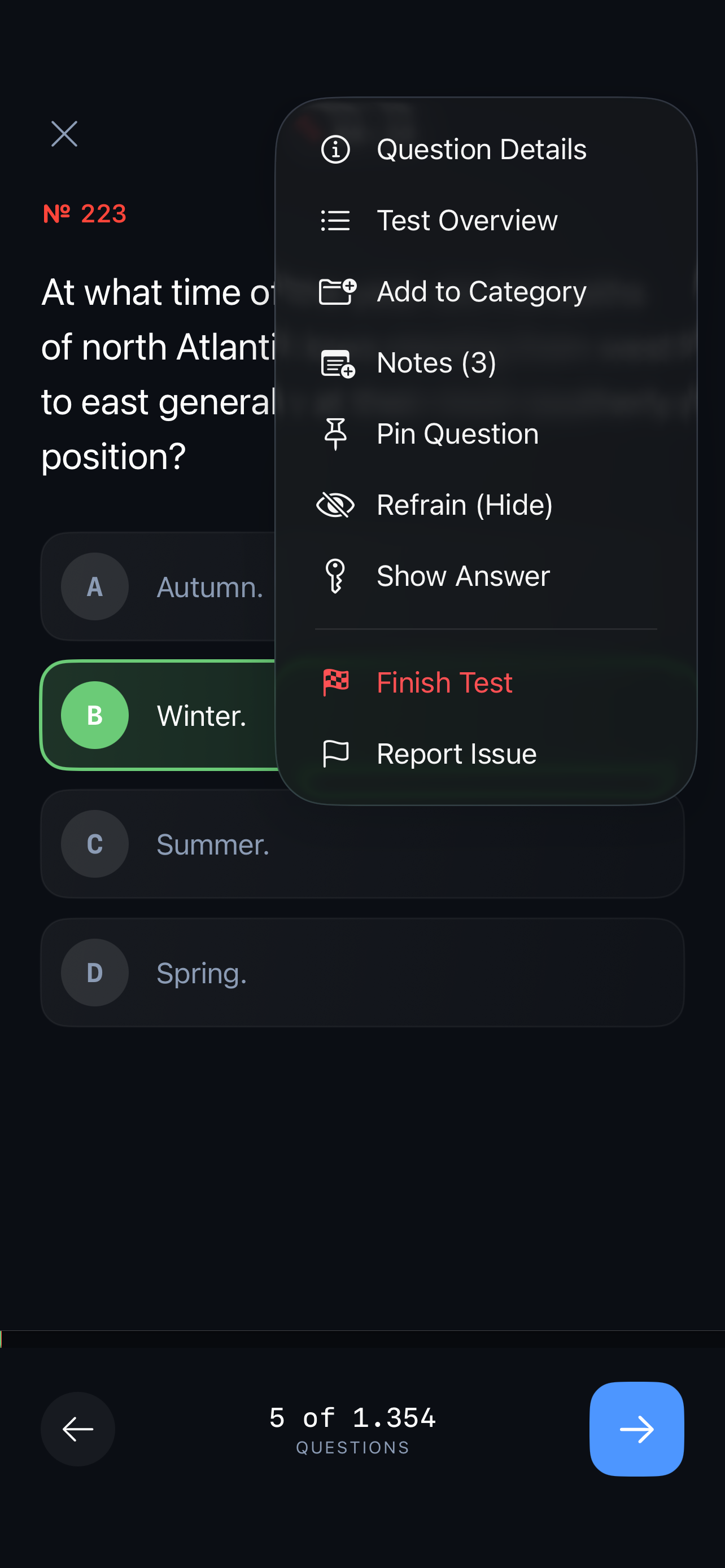Image resolution: width=725 pixels, height=1568 pixels.
Task: Choose Test Overview from the menu
Action: click(467, 220)
